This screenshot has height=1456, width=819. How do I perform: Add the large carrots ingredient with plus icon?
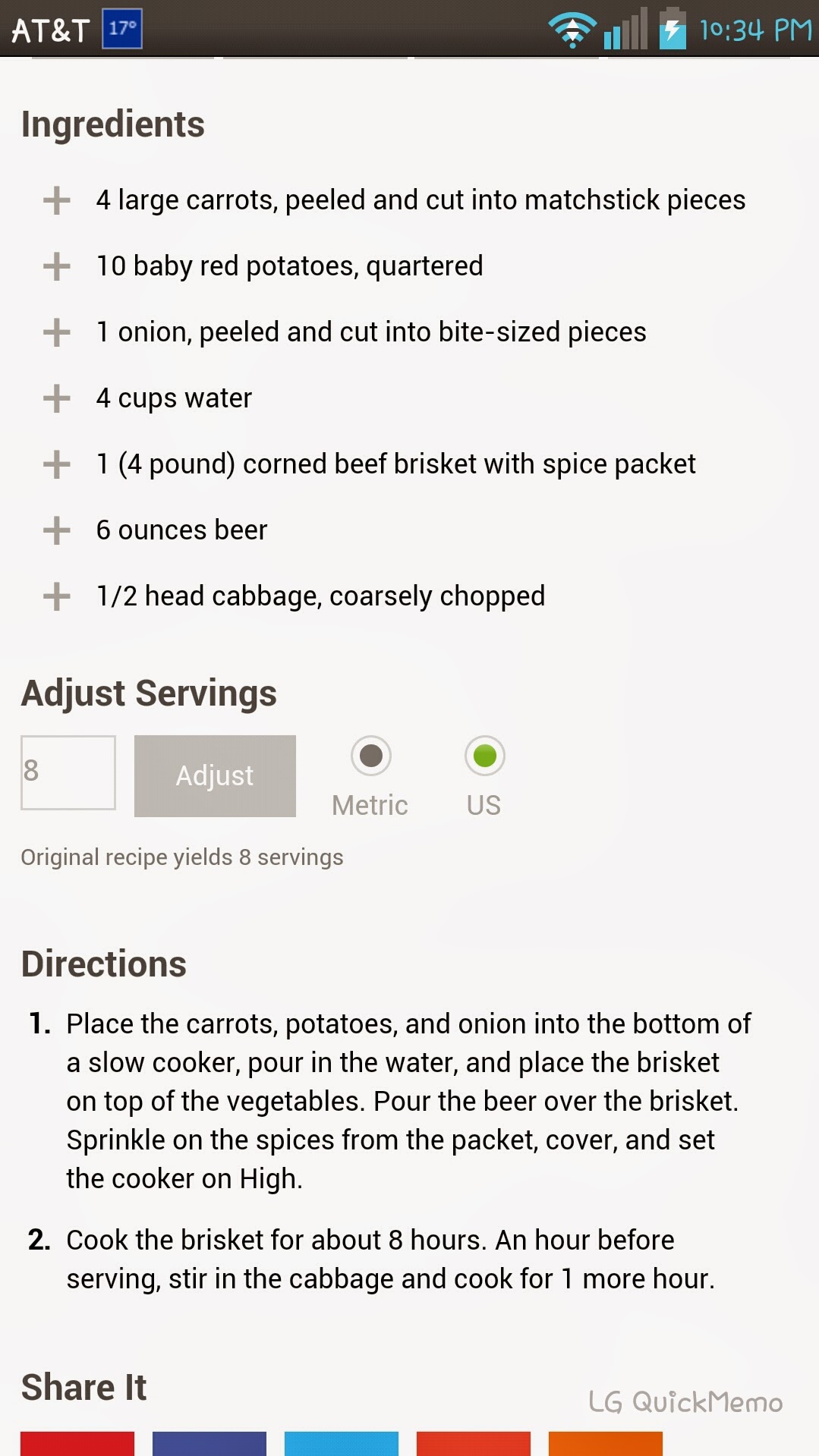coord(57,201)
